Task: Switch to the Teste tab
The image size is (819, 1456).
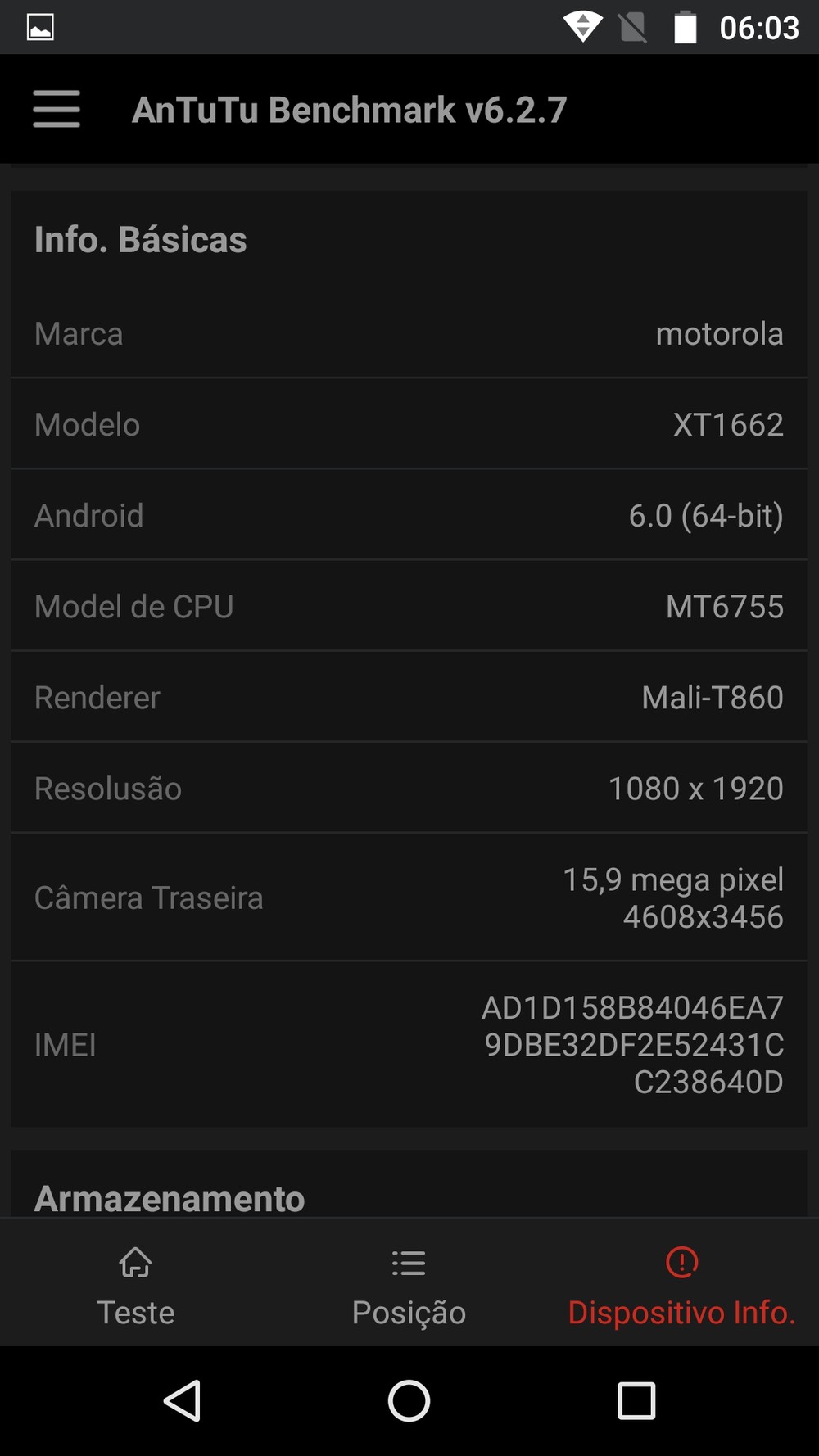Action: (x=136, y=1283)
